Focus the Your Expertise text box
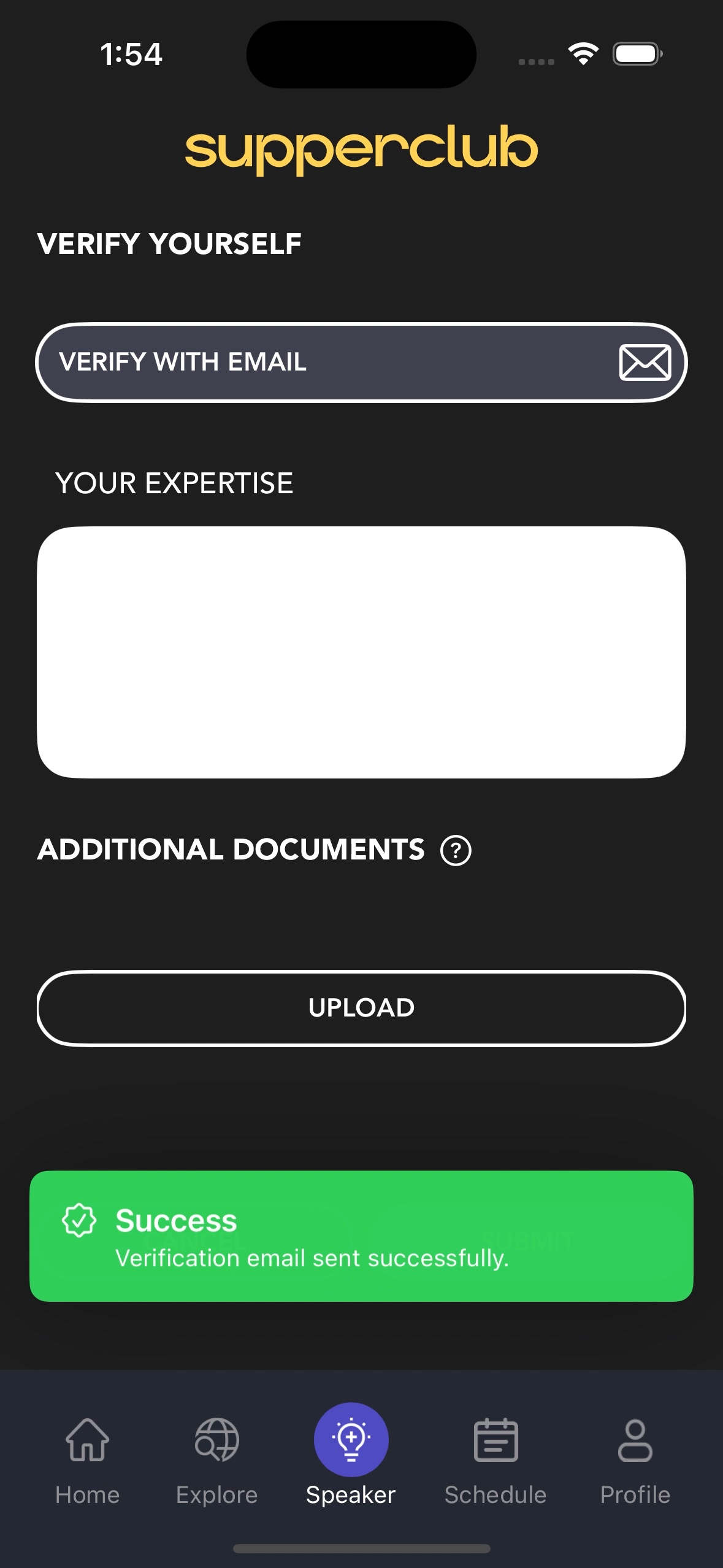The image size is (723, 1568). click(361, 652)
